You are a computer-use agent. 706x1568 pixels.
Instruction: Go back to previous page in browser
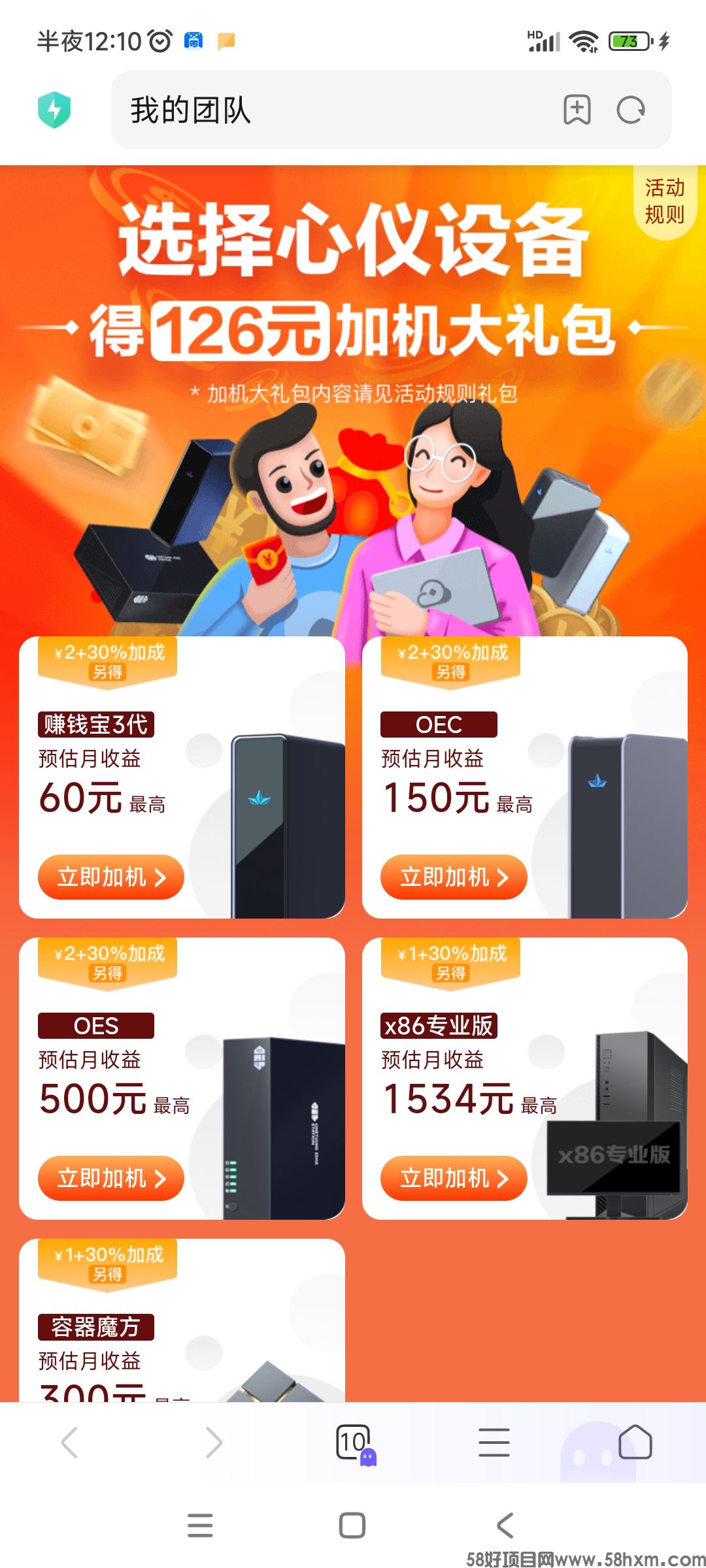point(70,1442)
